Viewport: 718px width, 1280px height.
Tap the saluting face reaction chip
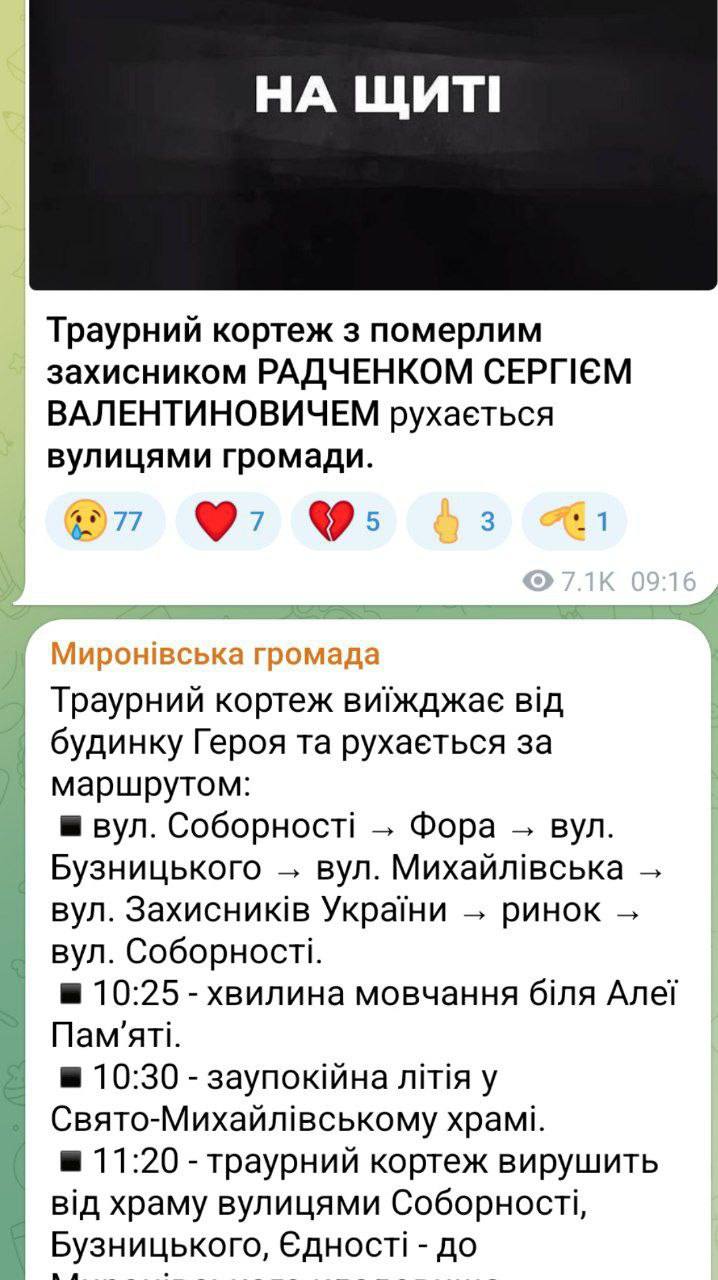[574, 521]
